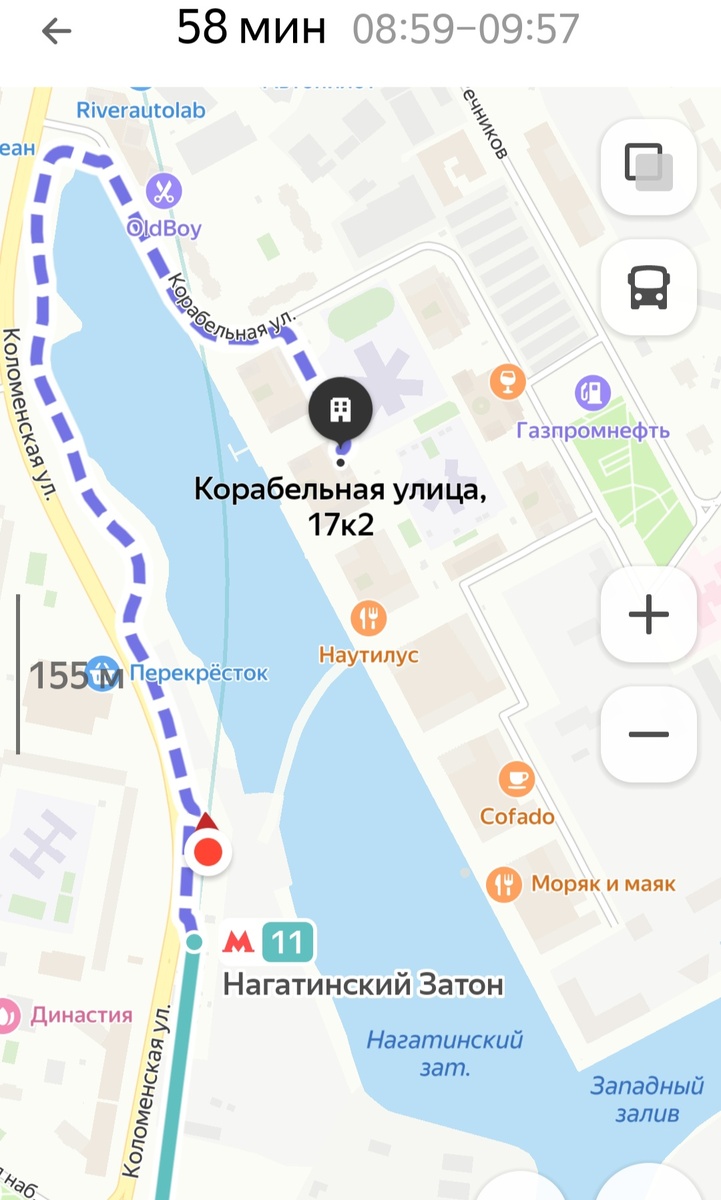
Task: Open the map layers switcher icon
Action: click(x=647, y=168)
